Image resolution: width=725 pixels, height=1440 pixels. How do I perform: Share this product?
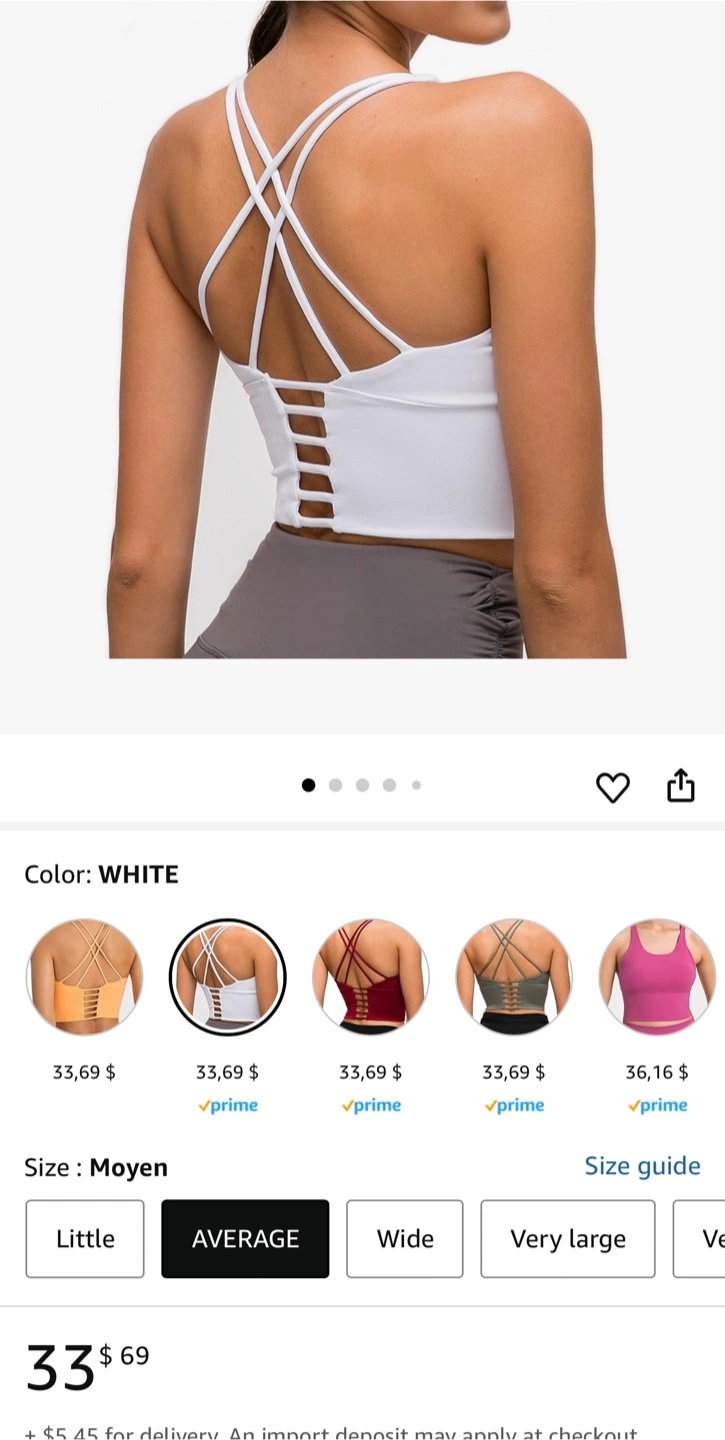(681, 785)
